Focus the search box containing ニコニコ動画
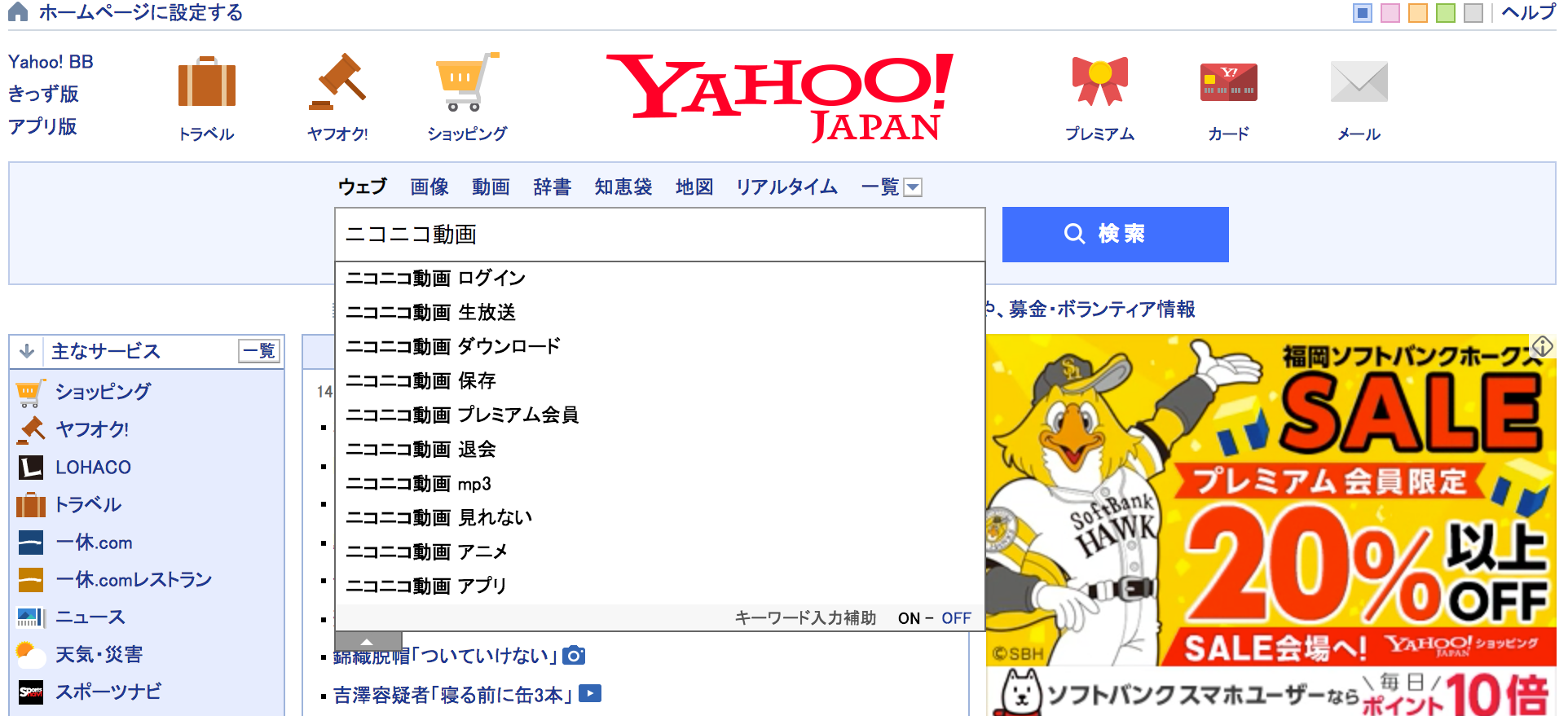This screenshot has height=716, width=1568. click(658, 235)
